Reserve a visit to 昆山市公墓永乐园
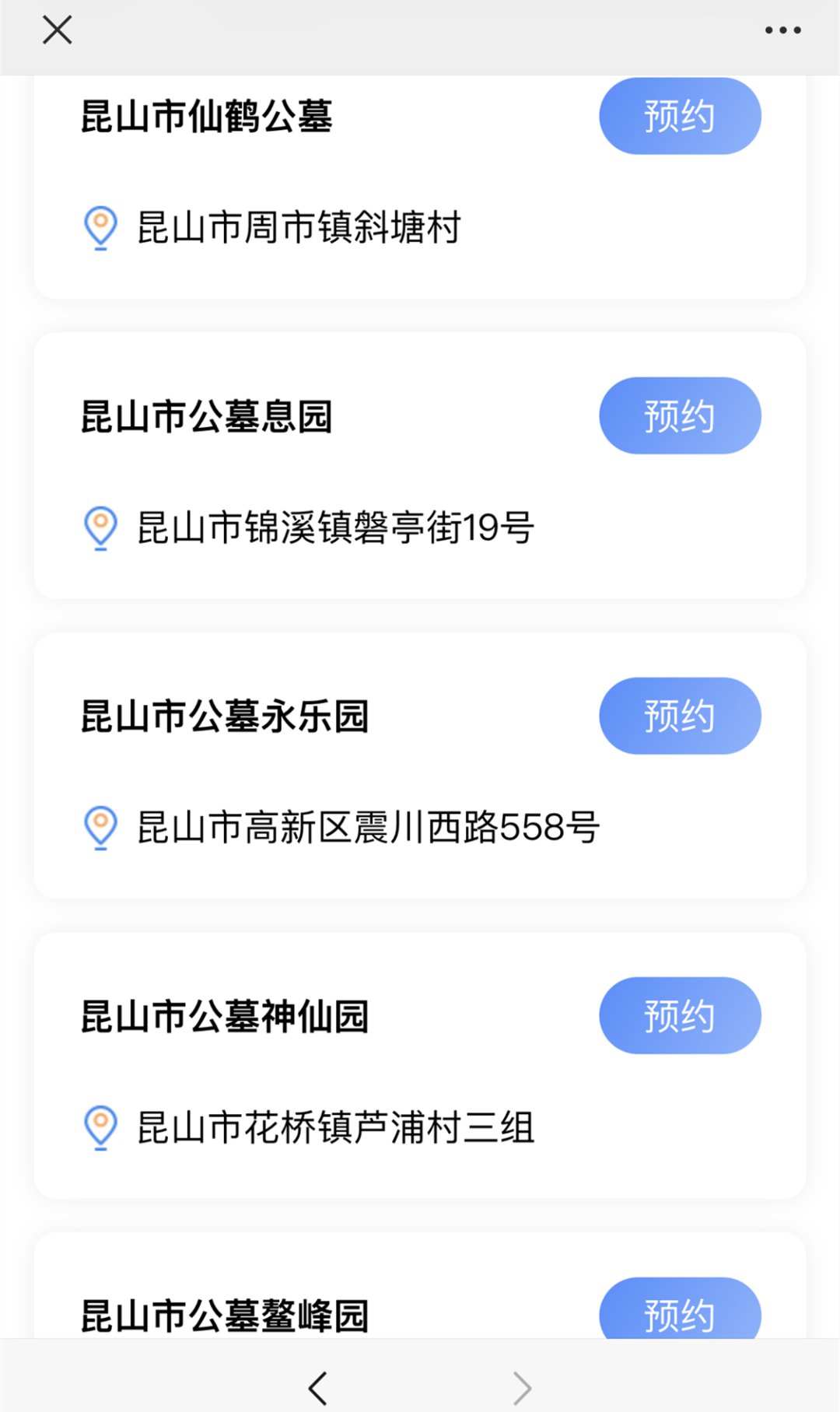 tap(679, 716)
